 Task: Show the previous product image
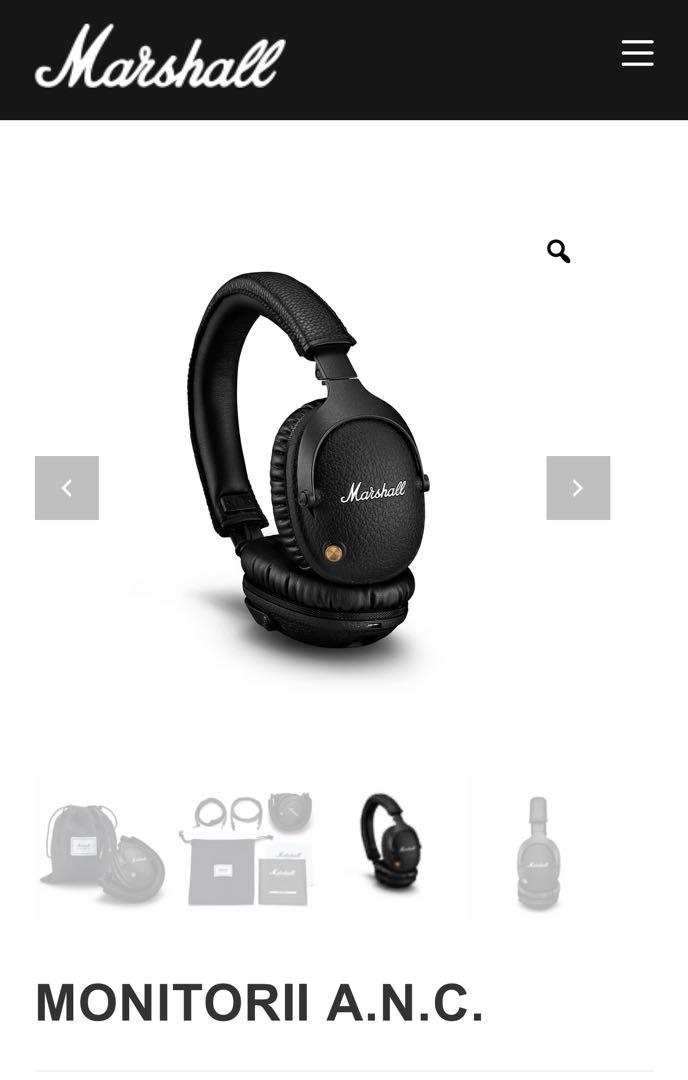[67, 488]
